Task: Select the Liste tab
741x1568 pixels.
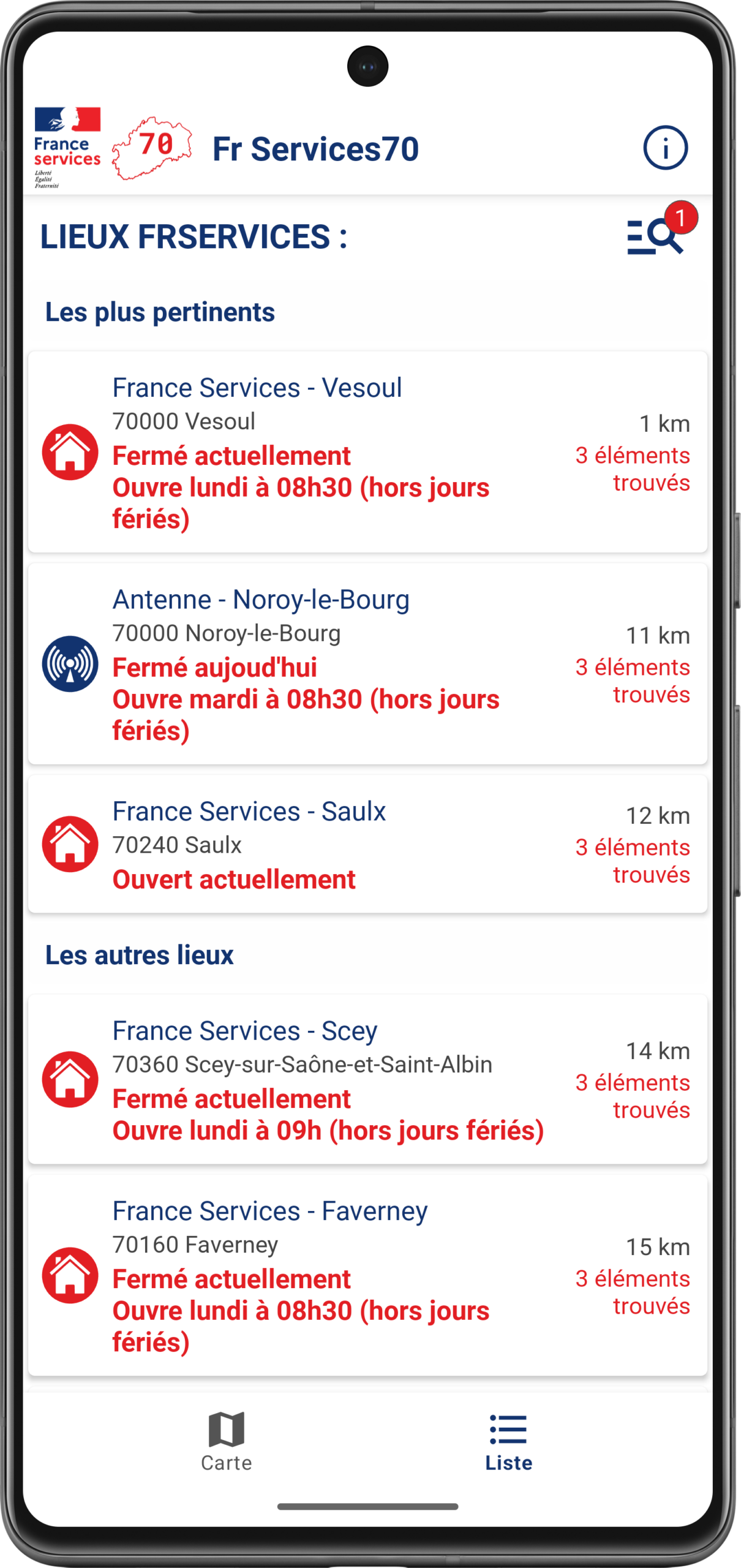Action: pos(508,1442)
